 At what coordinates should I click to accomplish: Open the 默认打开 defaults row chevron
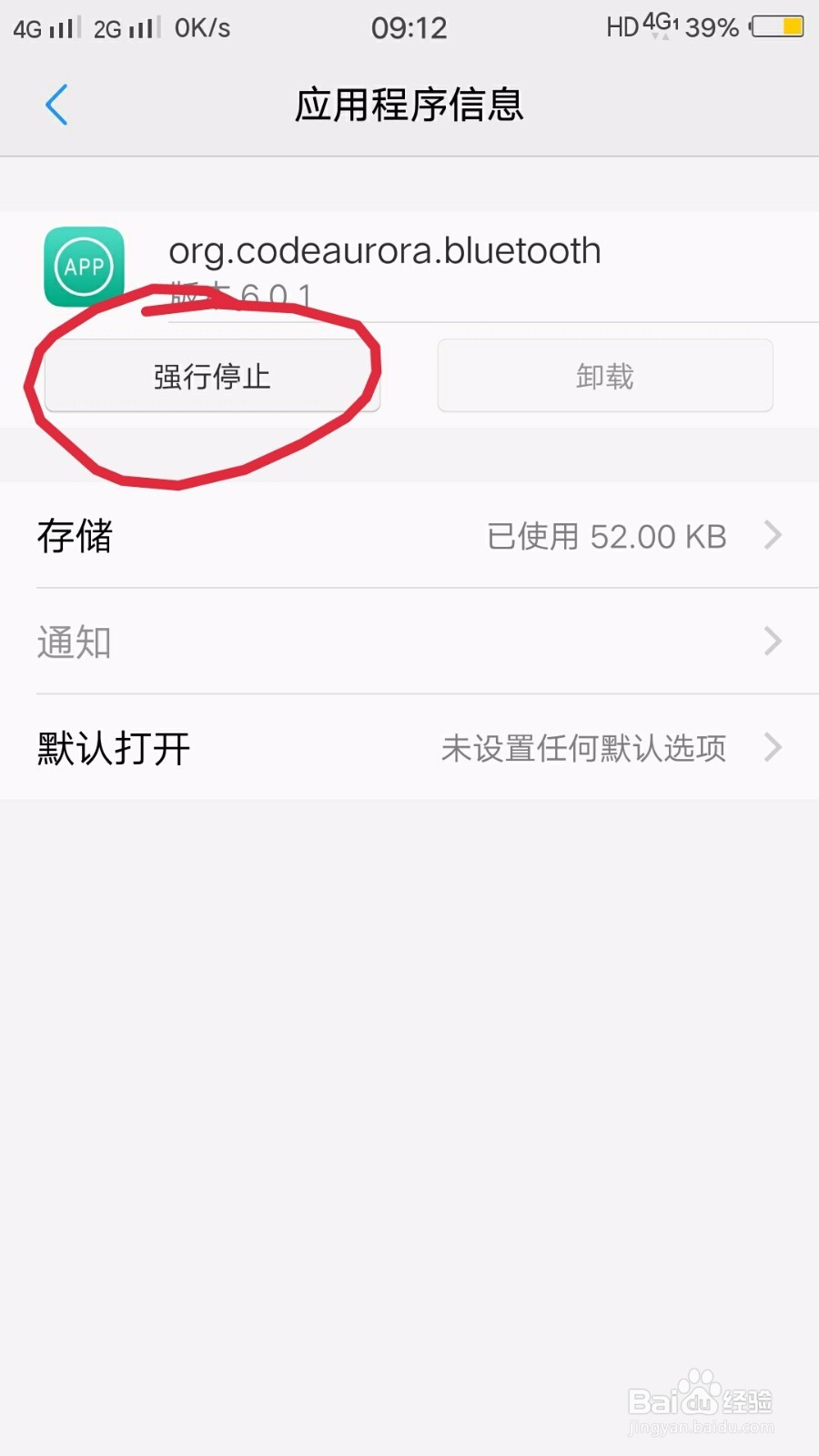(x=773, y=748)
